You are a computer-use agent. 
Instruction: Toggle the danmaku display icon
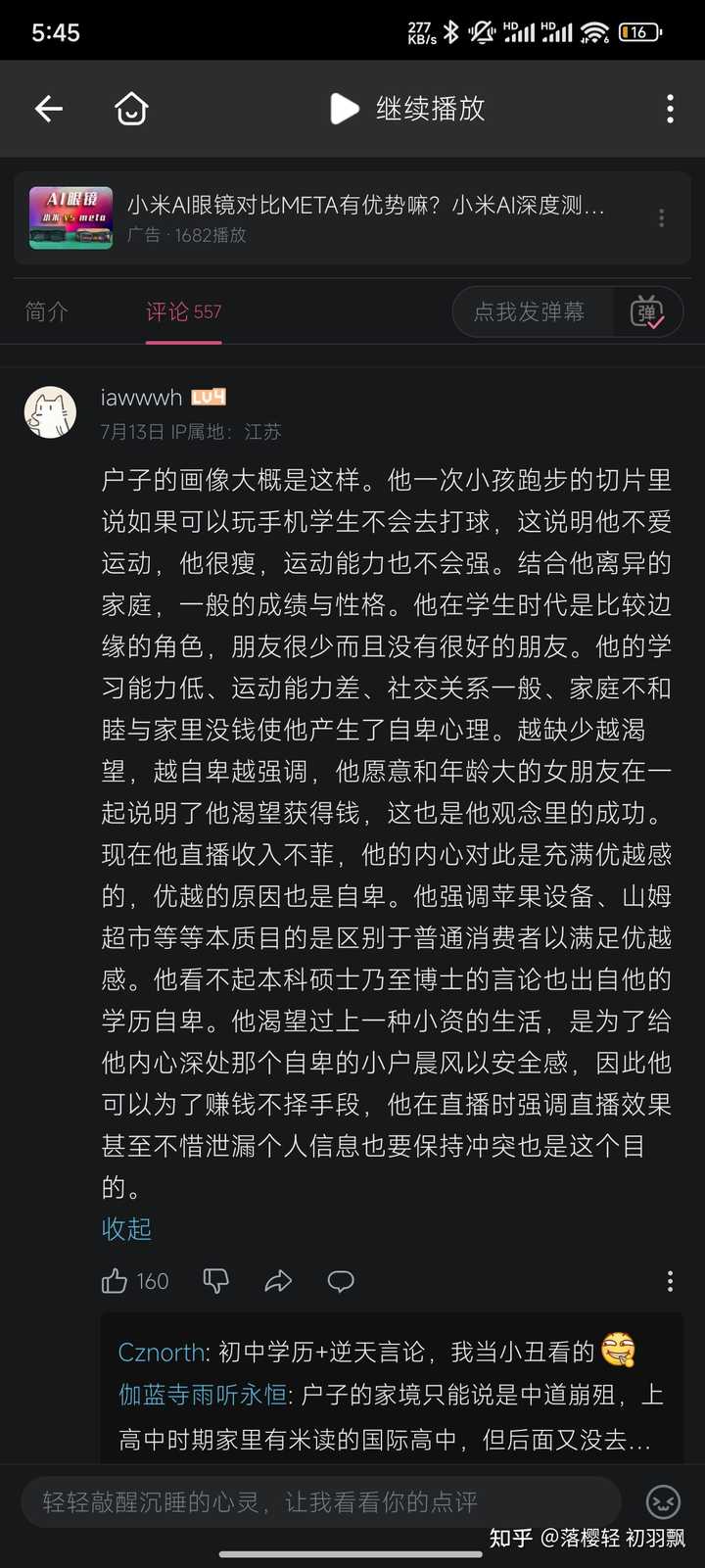tap(647, 311)
